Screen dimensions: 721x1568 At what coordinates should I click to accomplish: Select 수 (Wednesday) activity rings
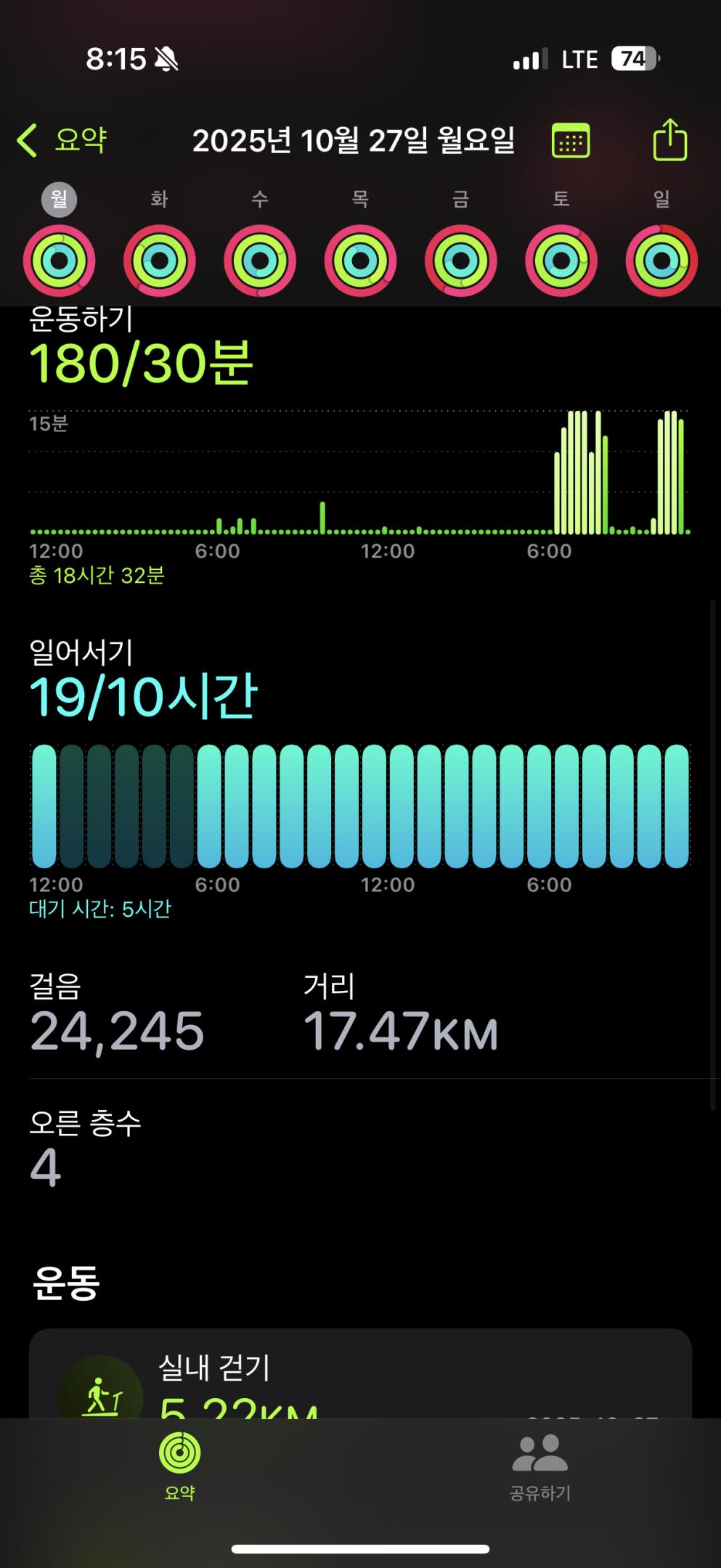coord(259,261)
